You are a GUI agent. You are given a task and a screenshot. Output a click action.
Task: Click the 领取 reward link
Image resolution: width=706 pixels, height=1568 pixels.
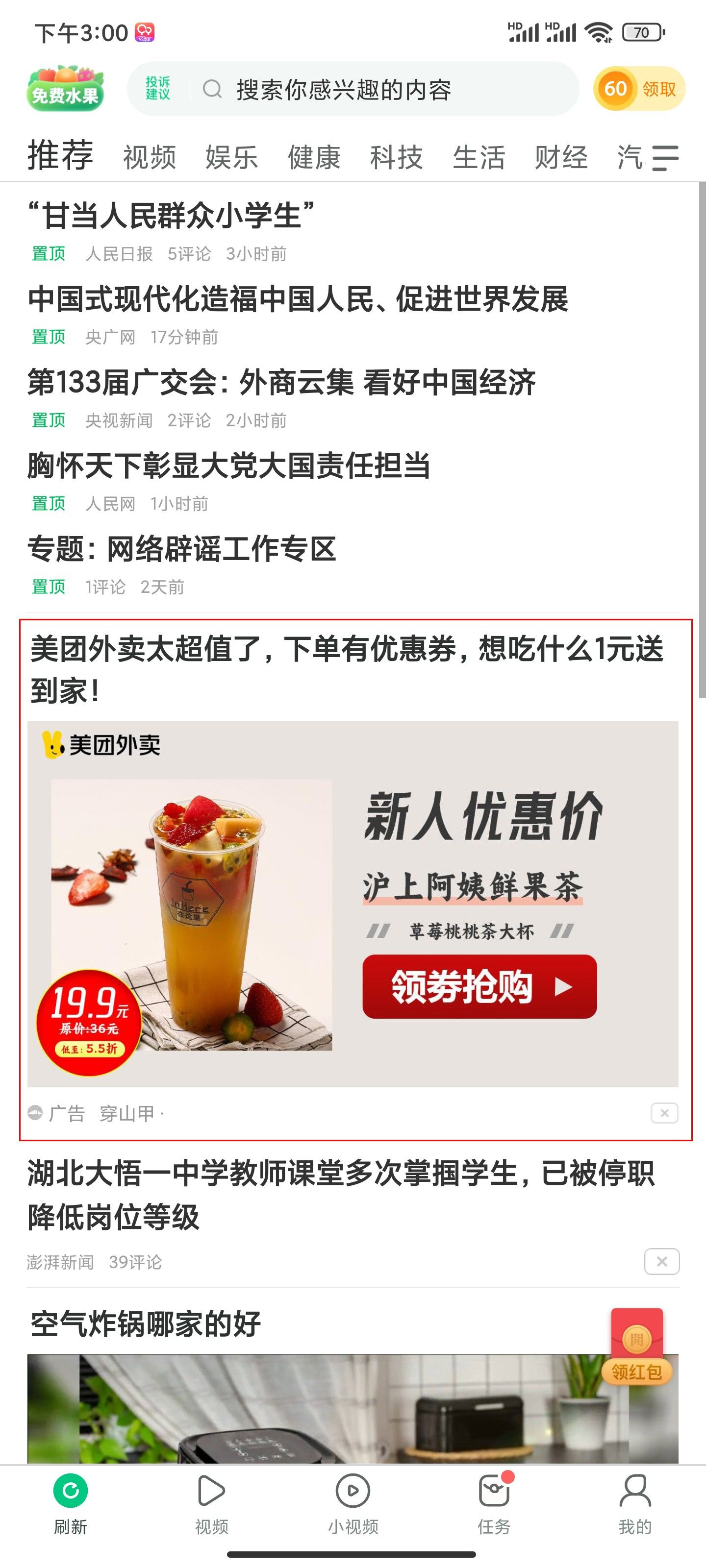pos(659,89)
